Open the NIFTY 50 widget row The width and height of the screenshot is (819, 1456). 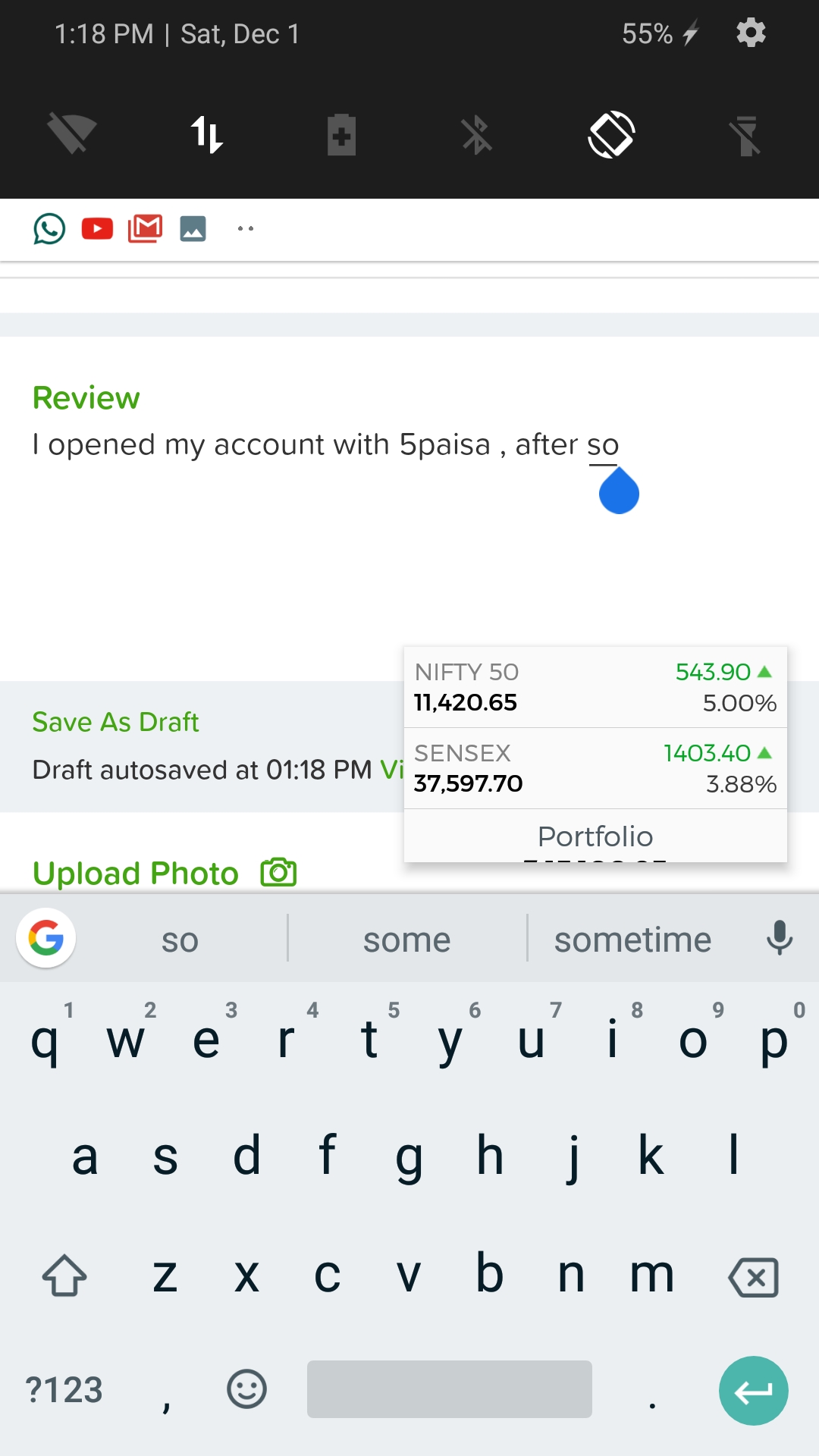595,687
